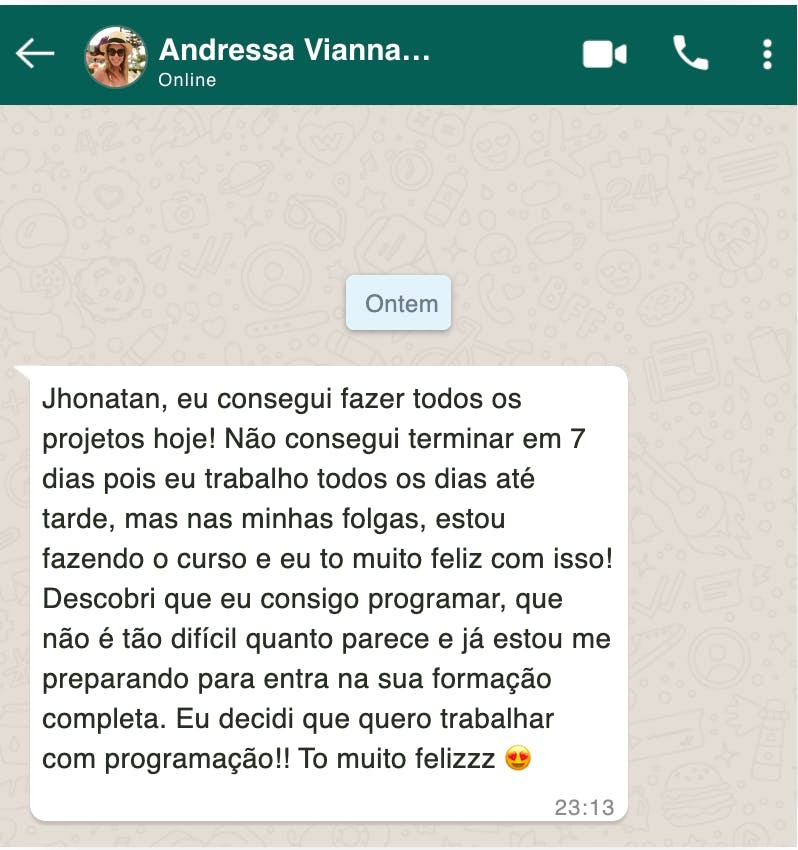Screen dimensions: 798x850
Task: Go back using the header arrow
Action: (35, 54)
